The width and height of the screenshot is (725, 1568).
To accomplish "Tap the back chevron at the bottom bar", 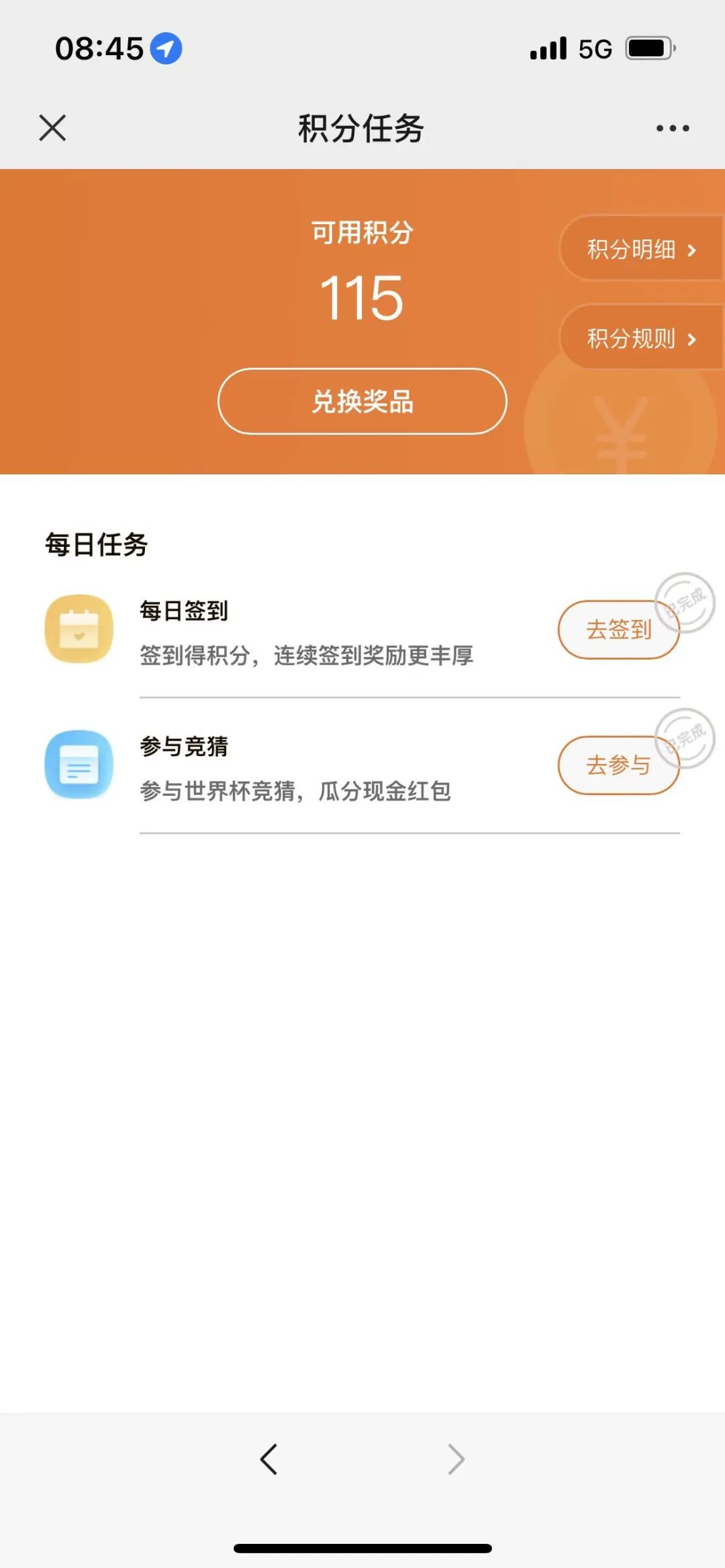I will point(269,1459).
